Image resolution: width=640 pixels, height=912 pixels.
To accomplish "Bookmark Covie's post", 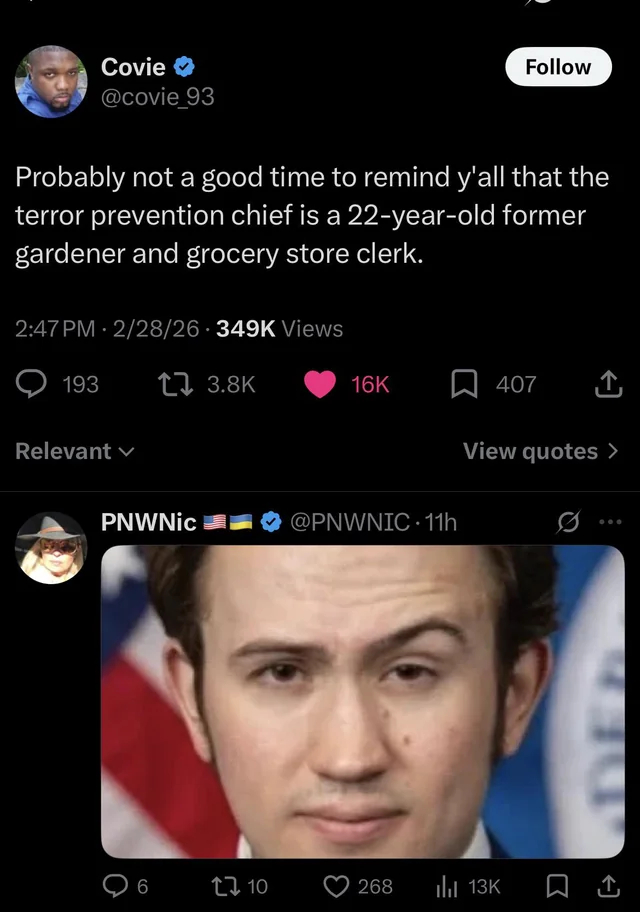I will tap(463, 384).
